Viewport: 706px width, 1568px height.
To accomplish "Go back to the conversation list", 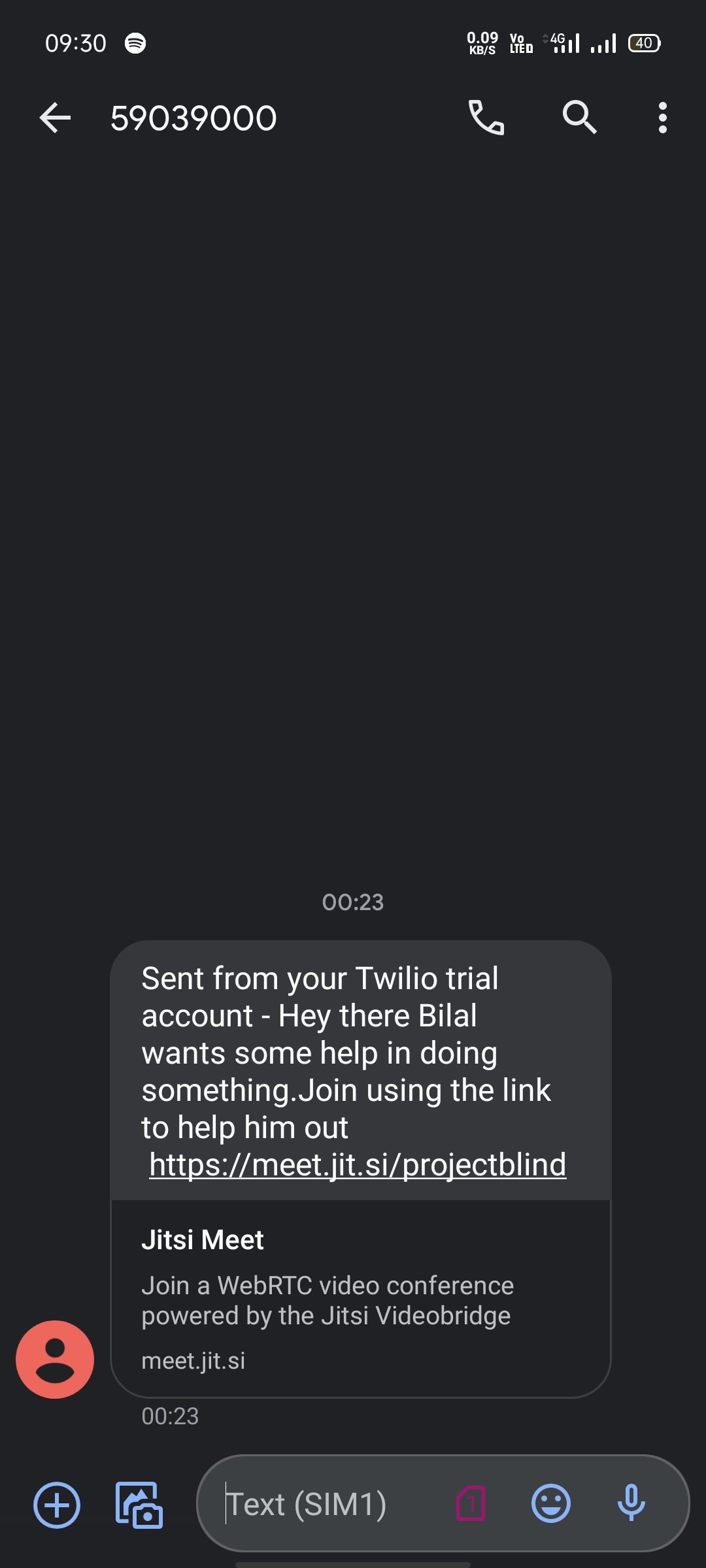I will click(x=55, y=118).
